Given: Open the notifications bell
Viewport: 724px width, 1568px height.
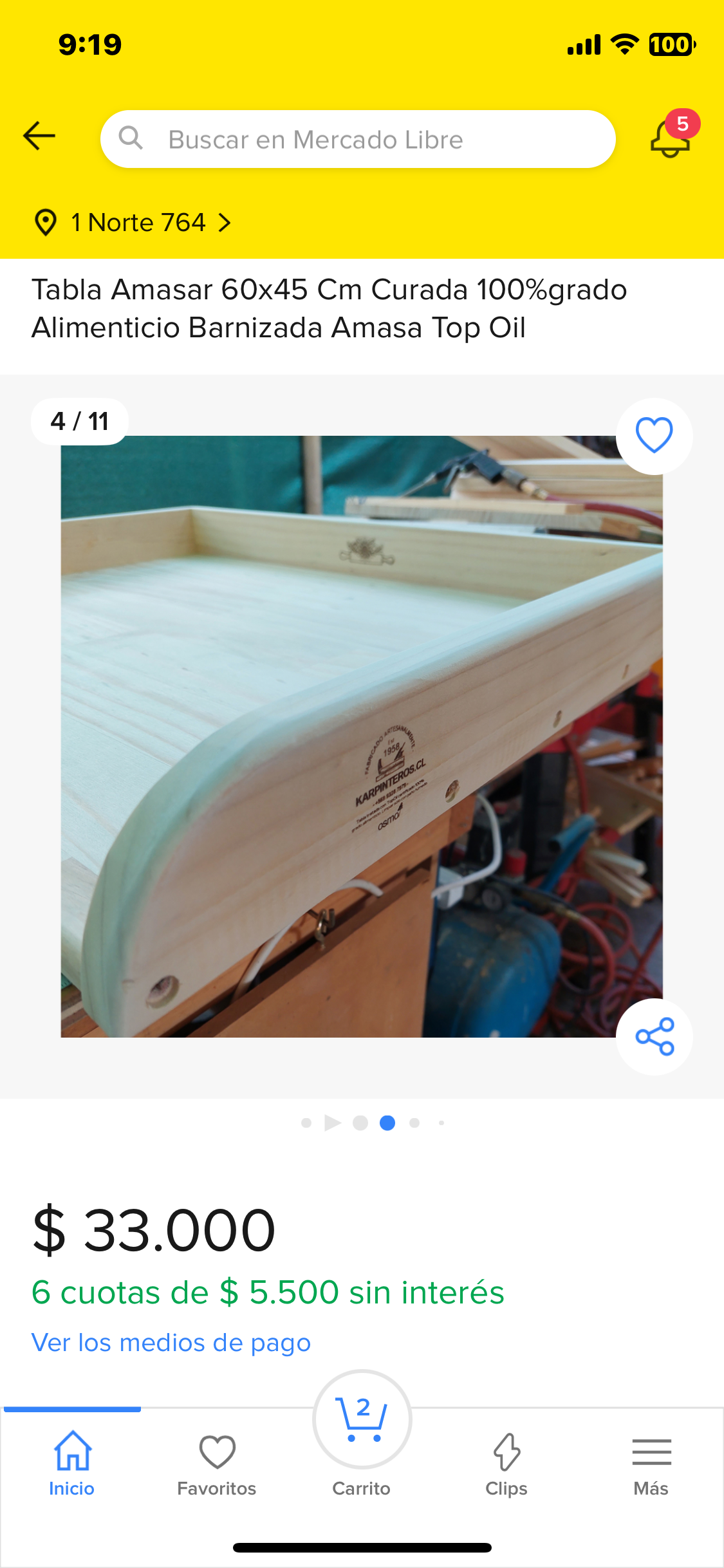Looking at the screenshot, I should (671, 138).
